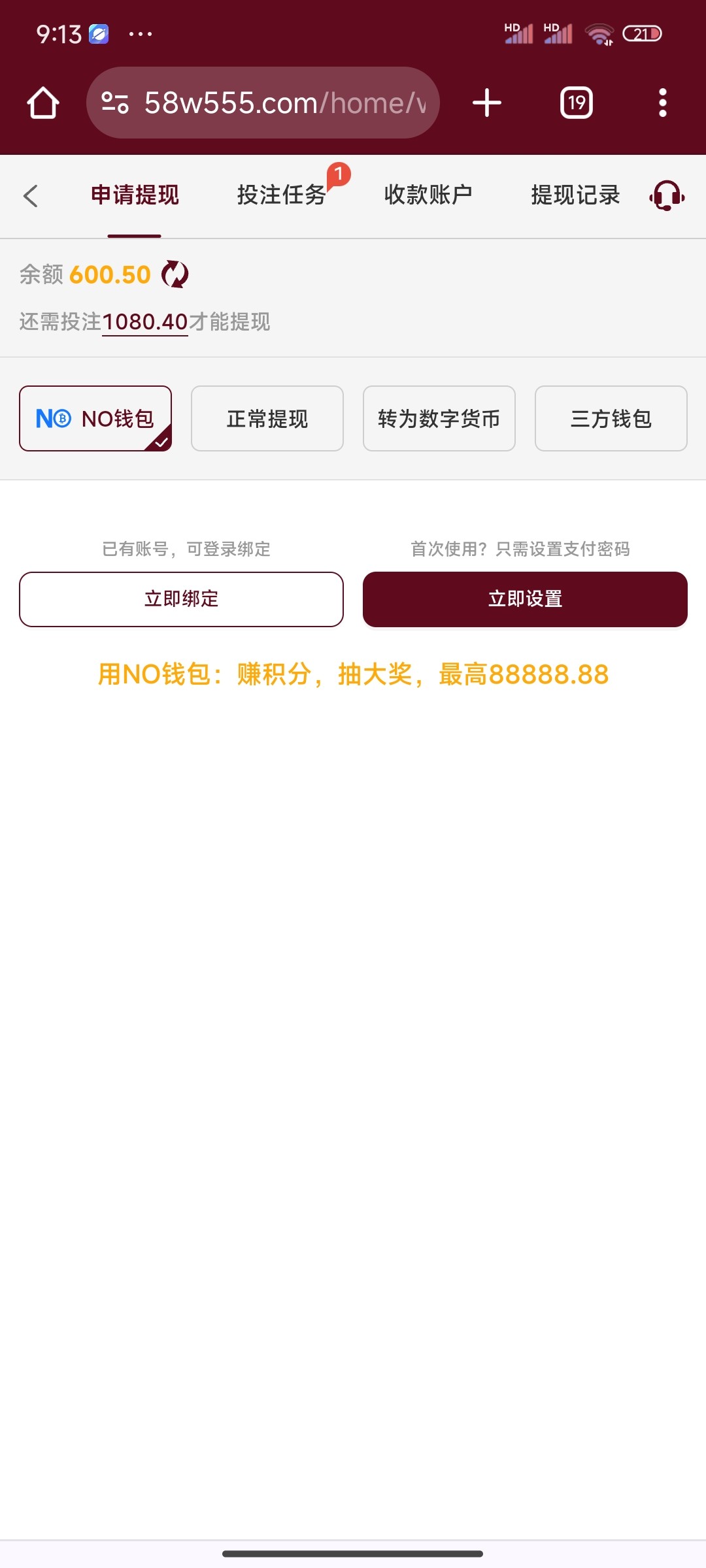Tap the underlined 1080.40 bet requirement link
706x1568 pixels.
click(145, 322)
